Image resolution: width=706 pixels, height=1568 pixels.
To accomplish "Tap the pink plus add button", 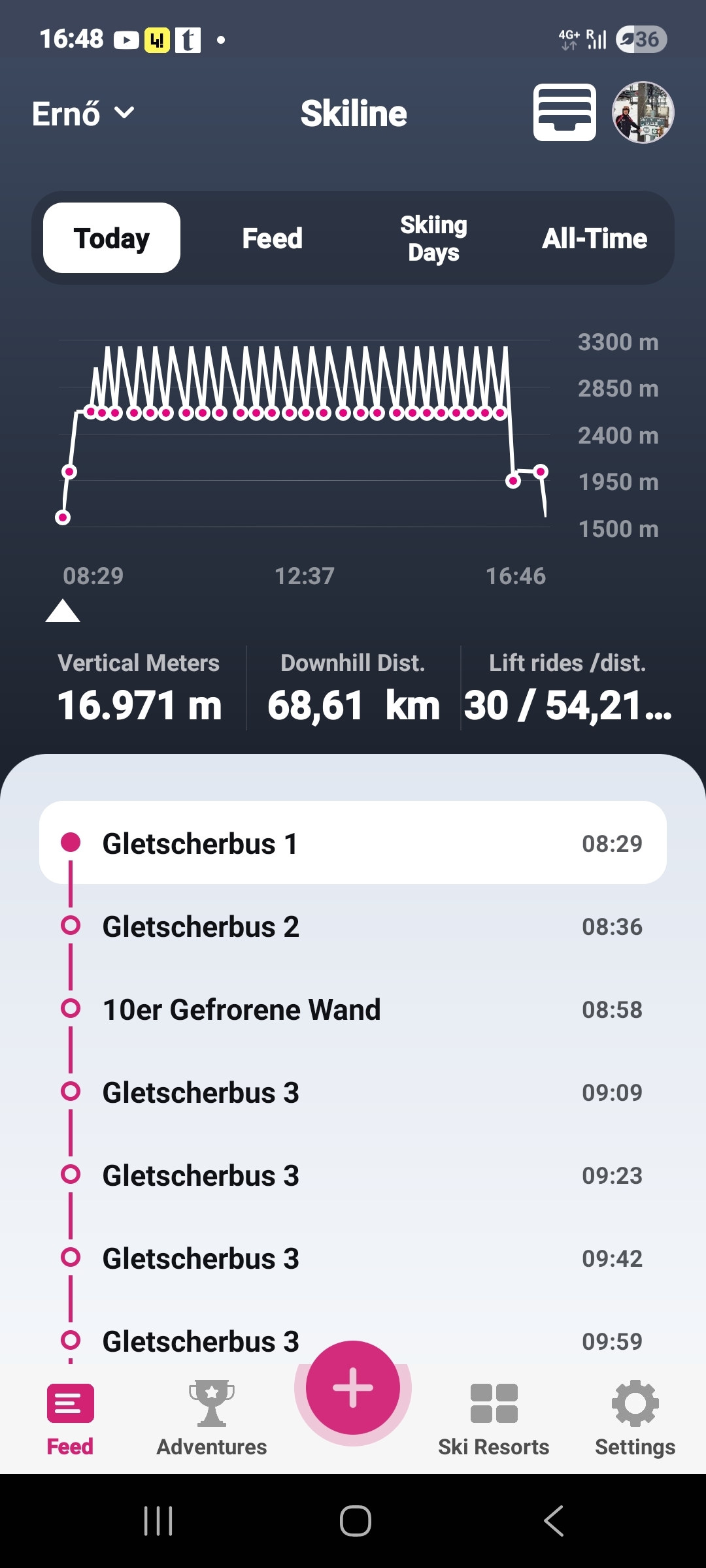I will pyautogui.click(x=353, y=1388).
